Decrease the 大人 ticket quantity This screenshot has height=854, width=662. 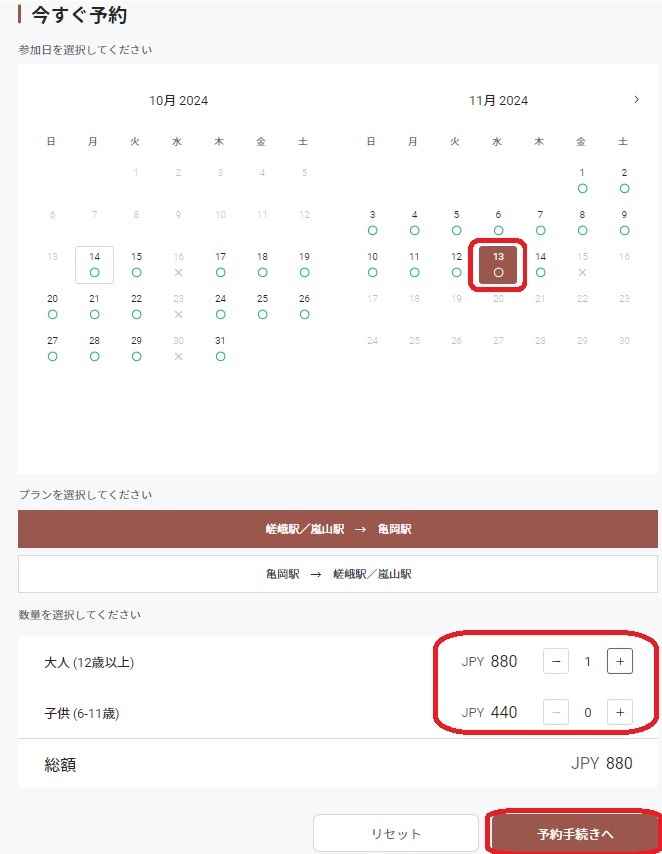coord(558,661)
